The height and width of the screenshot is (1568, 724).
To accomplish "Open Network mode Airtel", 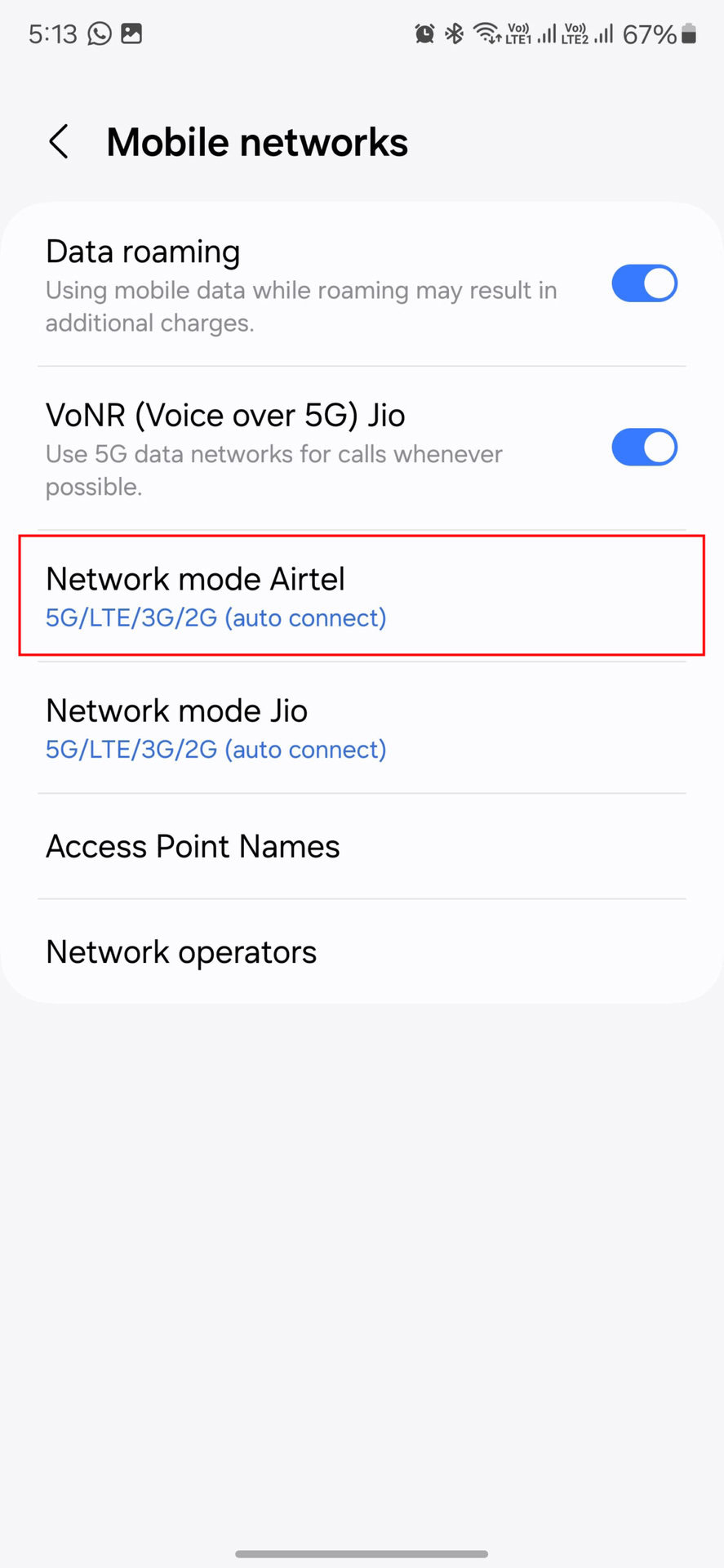I will coord(361,596).
